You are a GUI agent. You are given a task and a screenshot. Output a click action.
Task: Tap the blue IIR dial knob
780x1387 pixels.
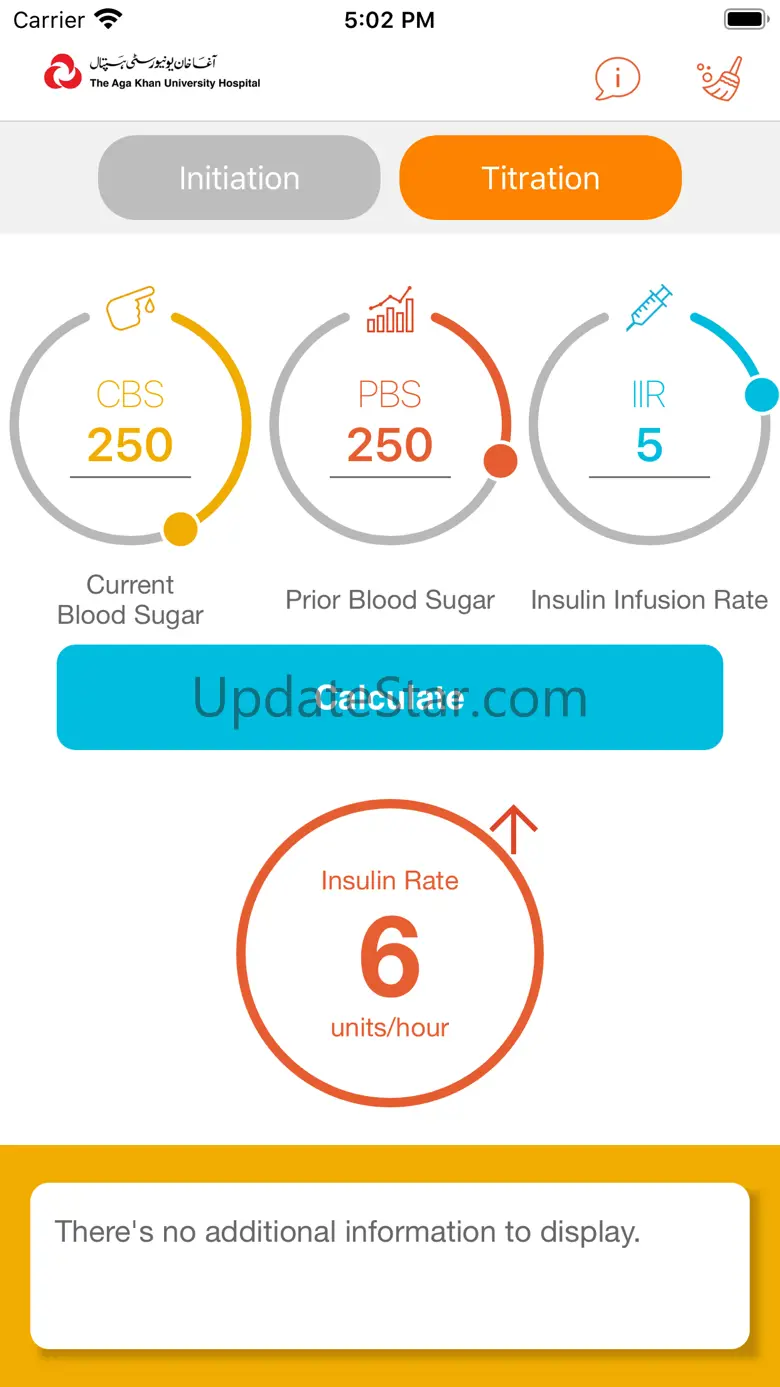tap(761, 395)
